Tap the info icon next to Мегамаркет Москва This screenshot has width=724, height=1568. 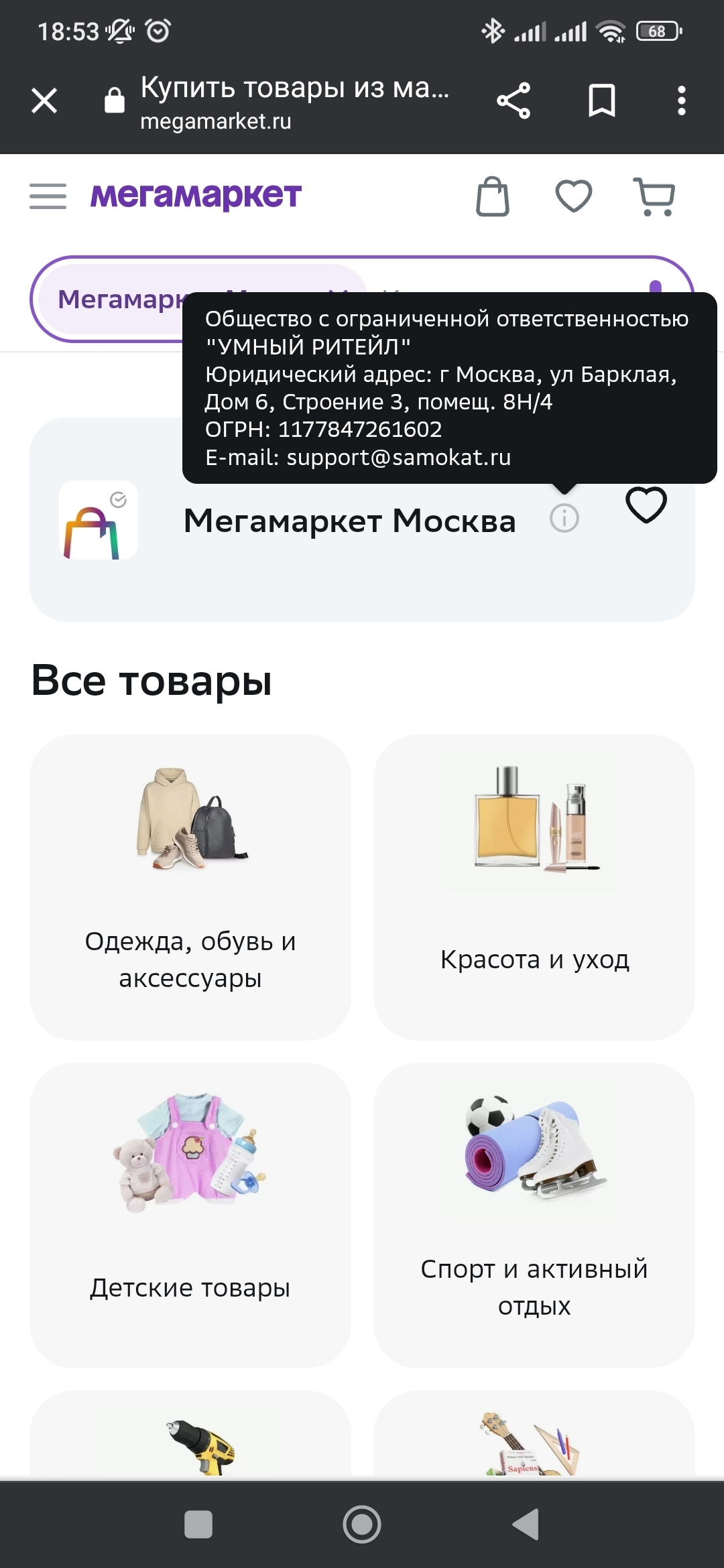(x=564, y=519)
